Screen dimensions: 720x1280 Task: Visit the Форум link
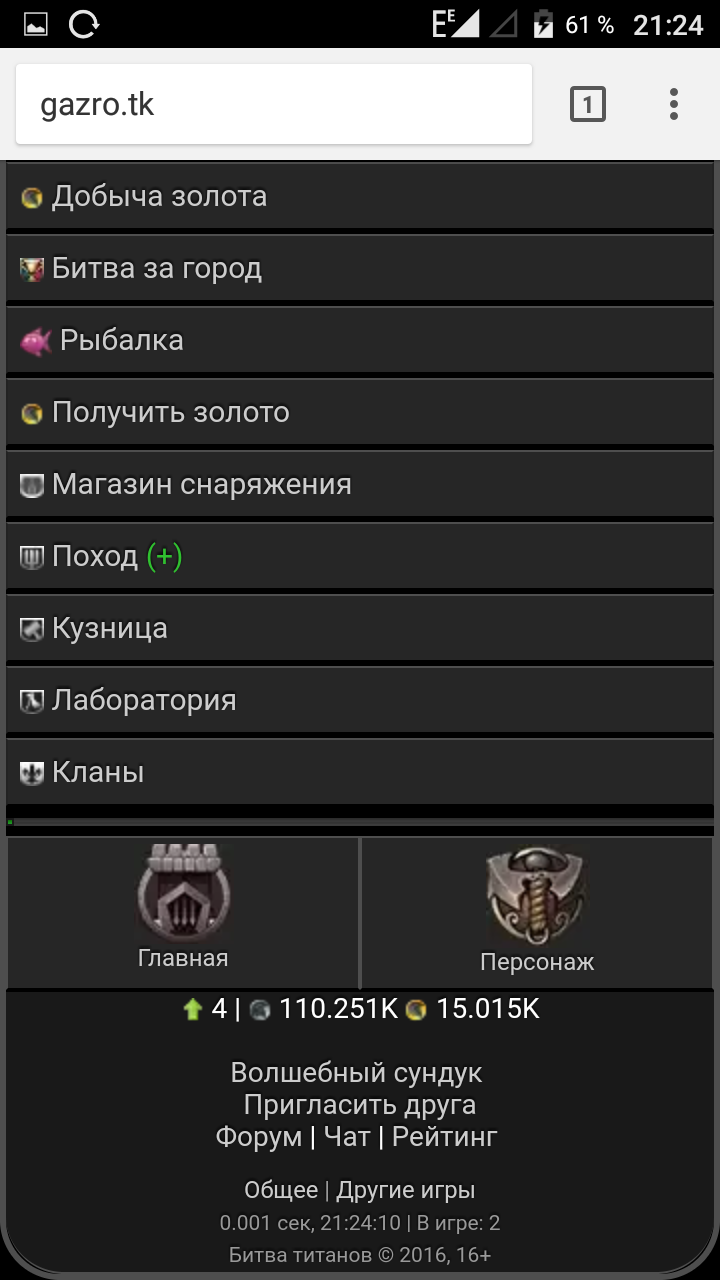(258, 1137)
